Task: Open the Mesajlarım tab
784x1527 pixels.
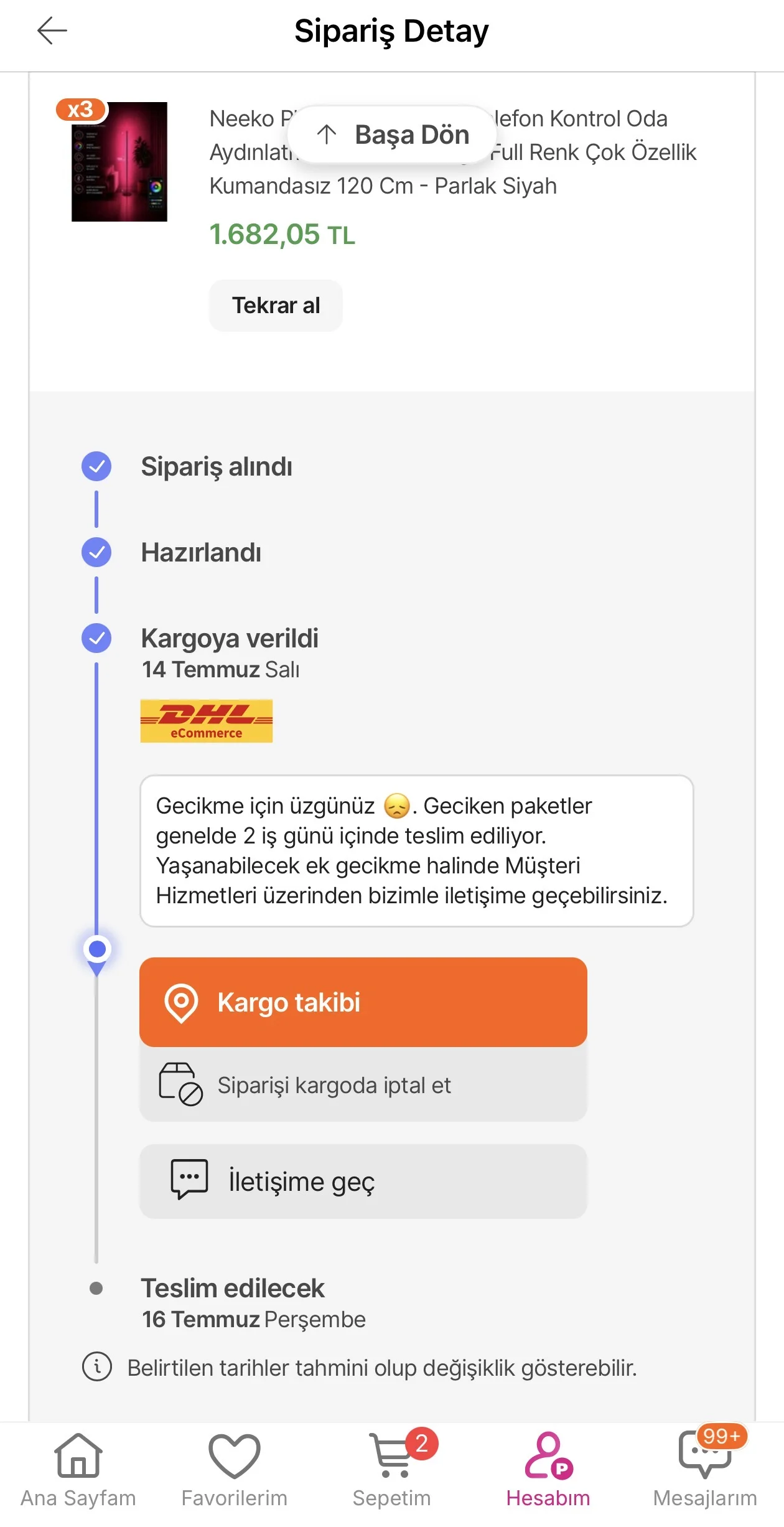Action: coord(706,1471)
